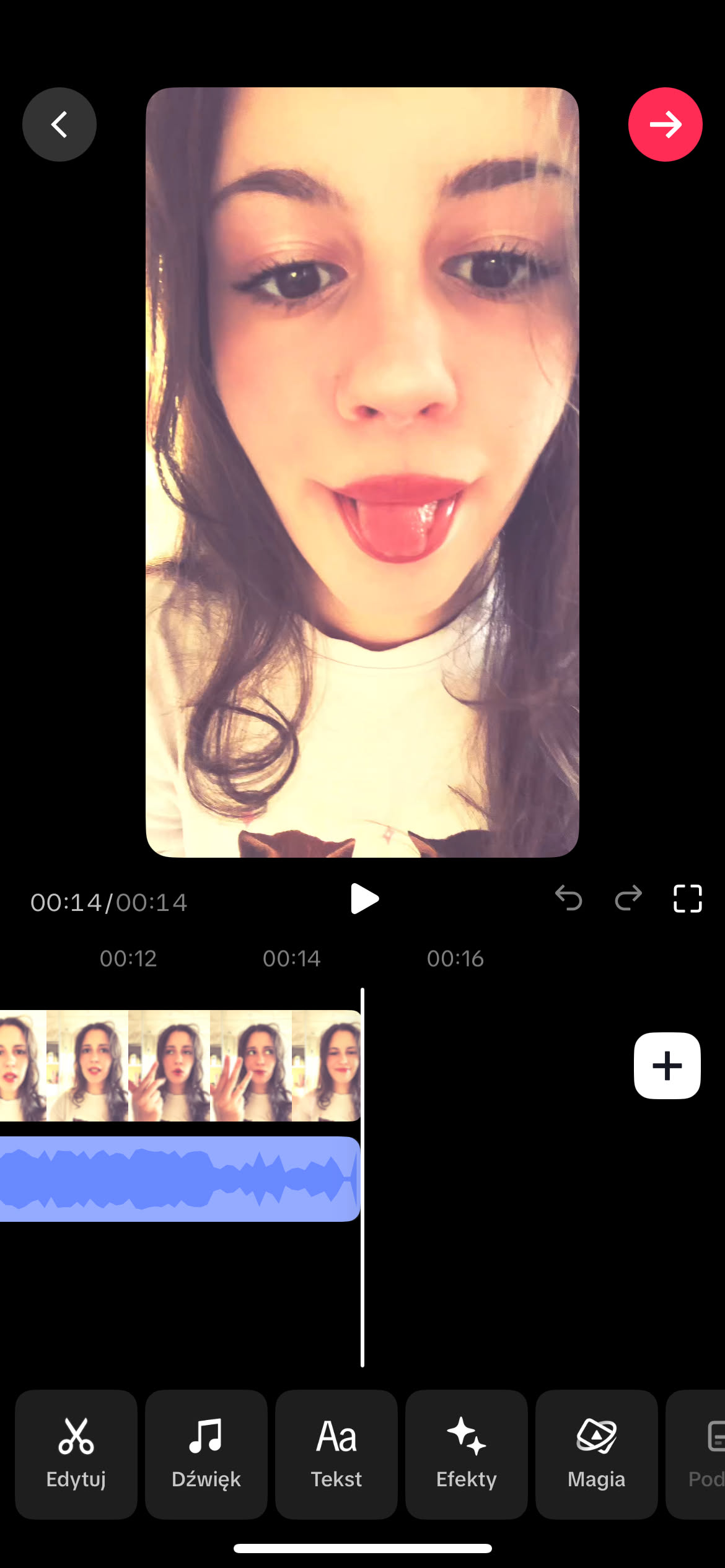
Task: Proceed with the red next arrow
Action: coord(665,124)
